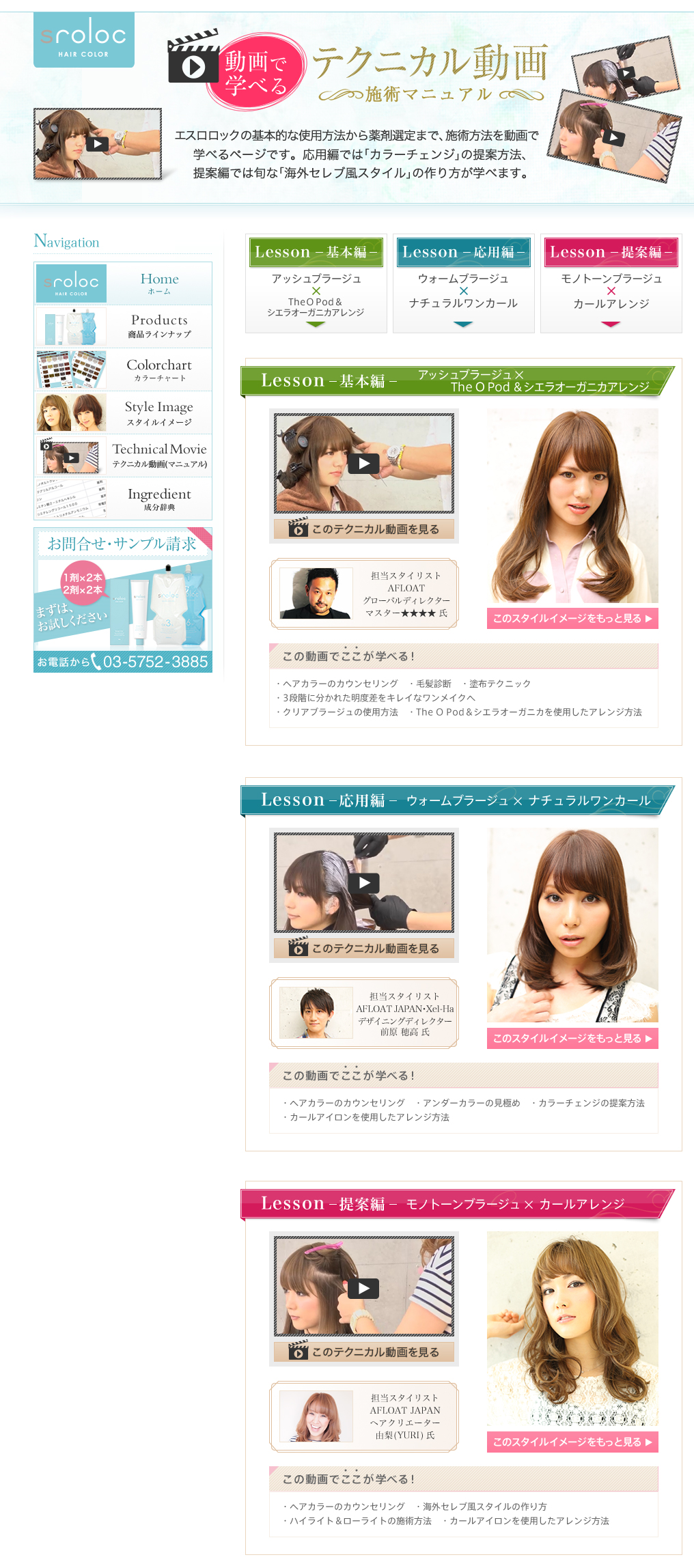Play the 基本編 lesson video

(x=363, y=464)
